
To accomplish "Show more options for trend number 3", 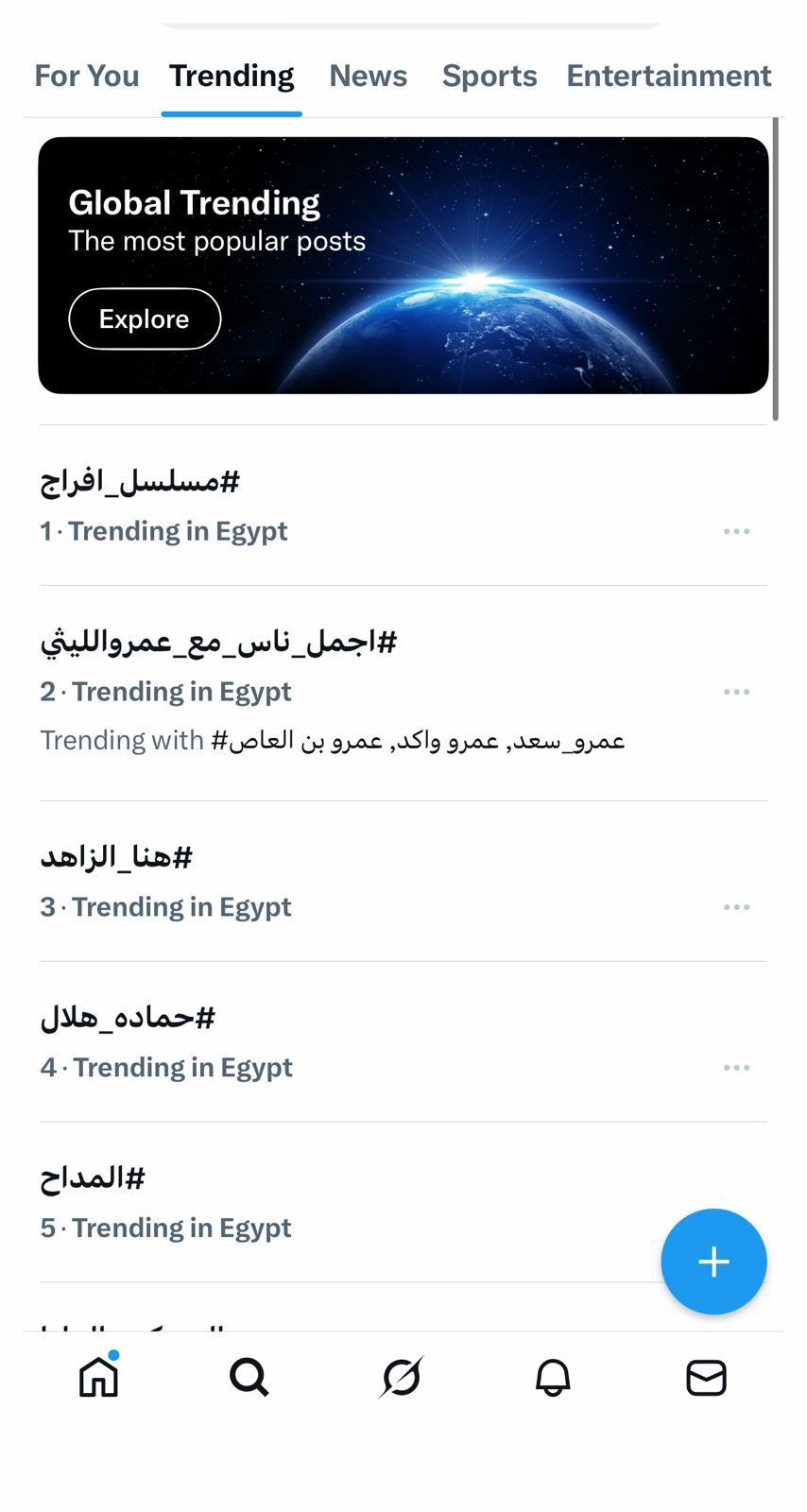I will (736, 907).
